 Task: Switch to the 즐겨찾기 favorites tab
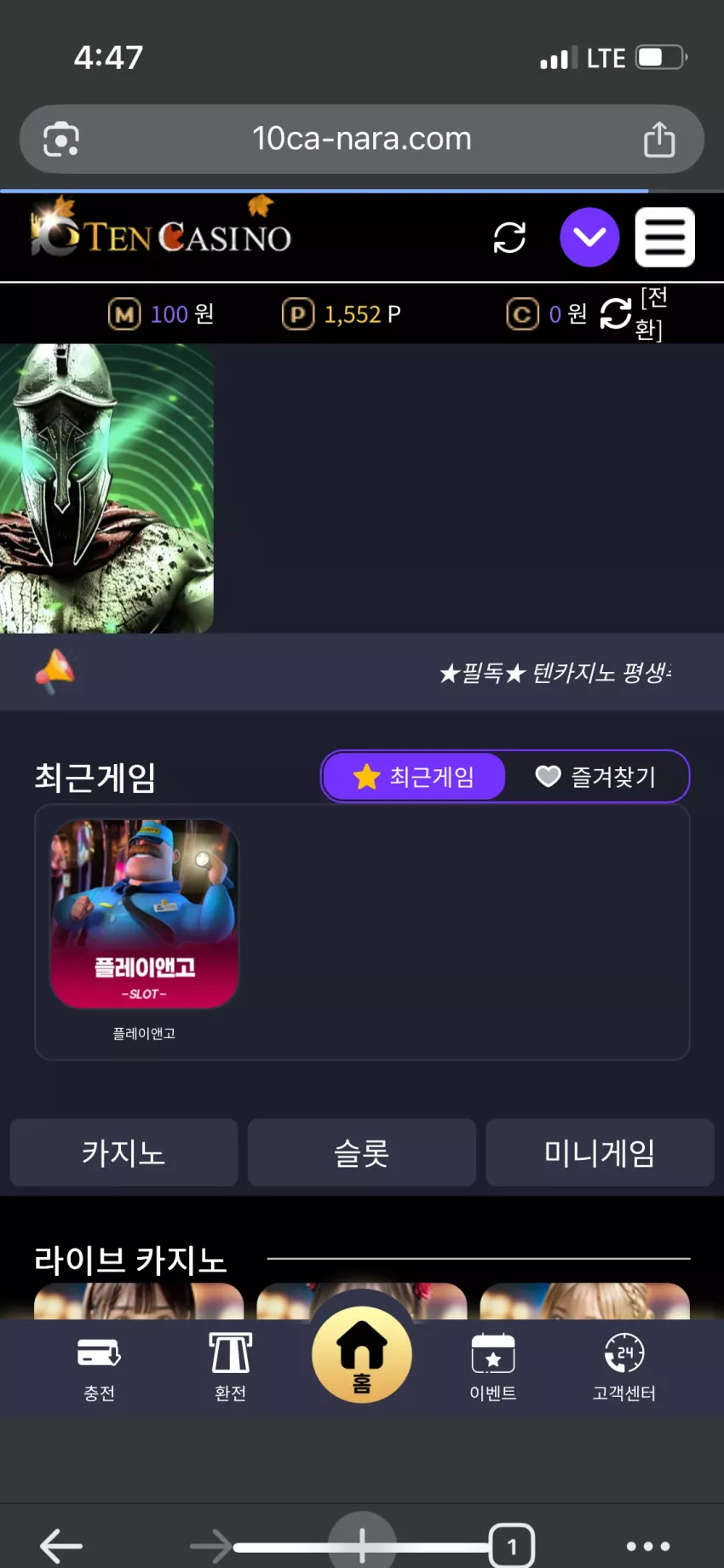coord(596,776)
